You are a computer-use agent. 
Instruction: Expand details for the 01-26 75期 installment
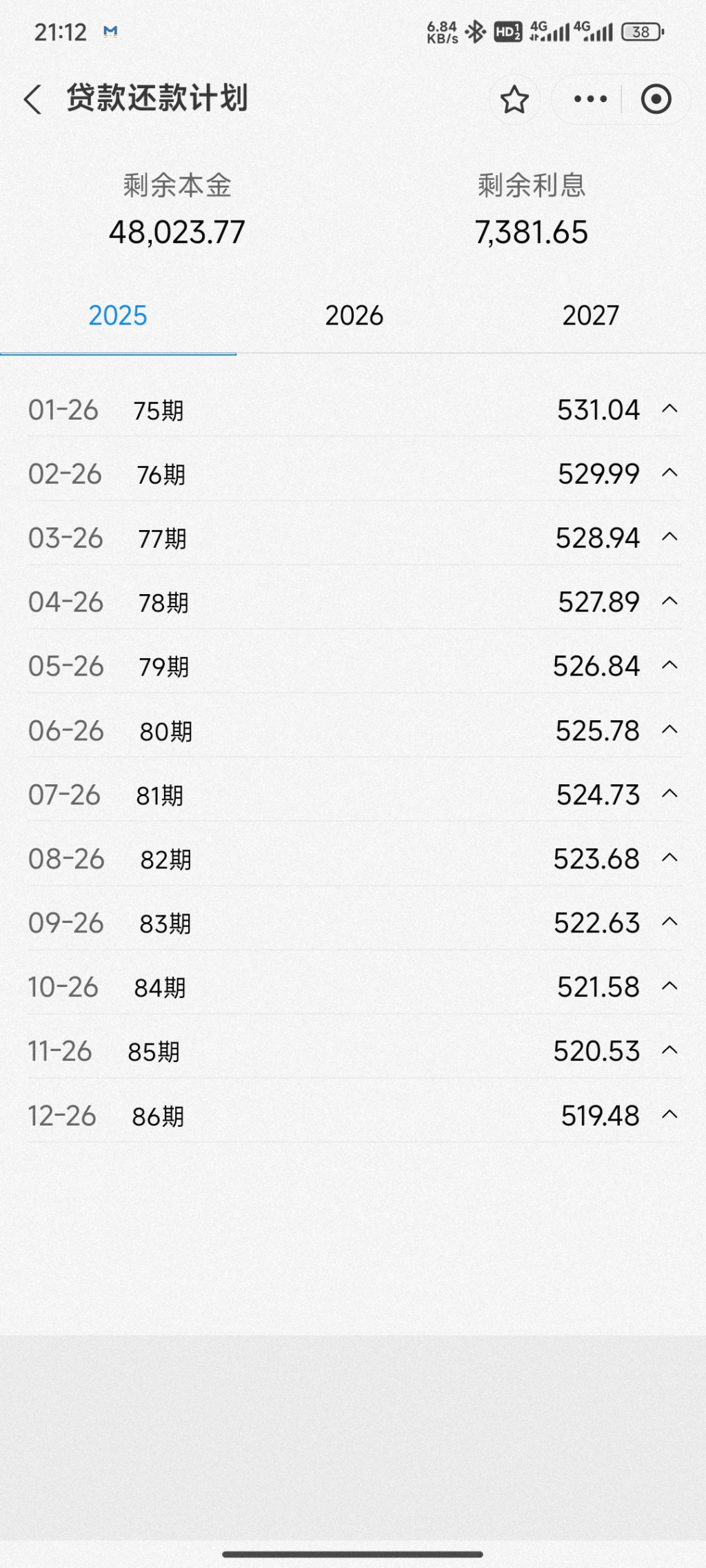(669, 409)
